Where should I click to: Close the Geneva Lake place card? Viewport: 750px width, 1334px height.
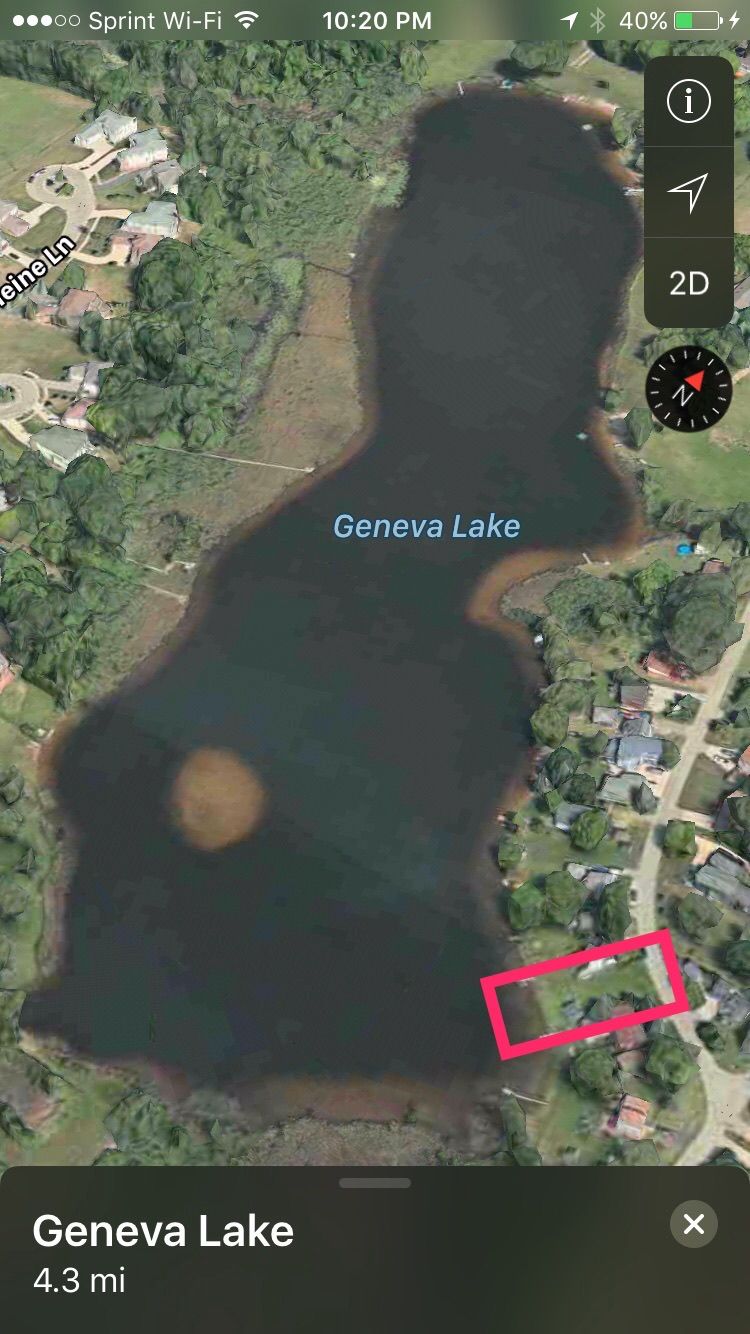(x=693, y=1224)
